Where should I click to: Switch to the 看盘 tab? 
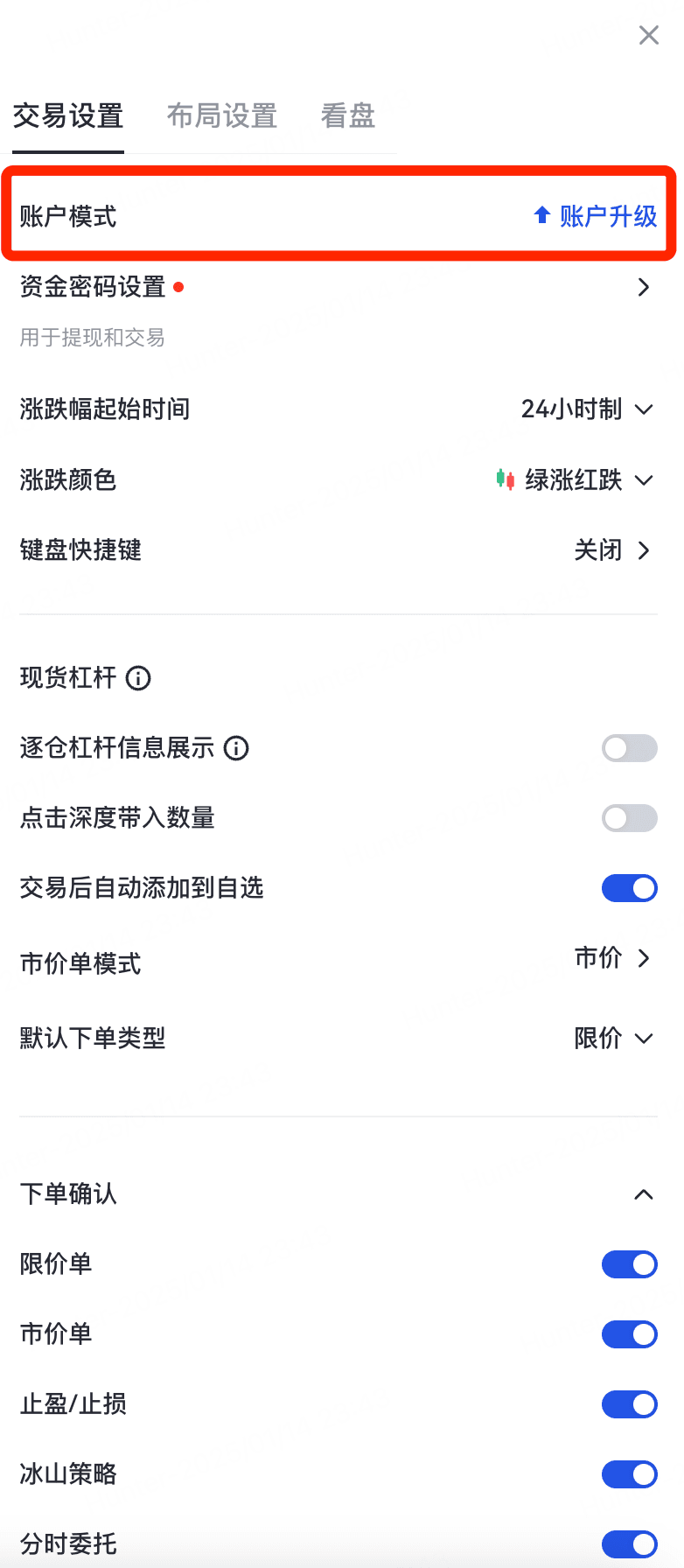pyautogui.click(x=348, y=115)
